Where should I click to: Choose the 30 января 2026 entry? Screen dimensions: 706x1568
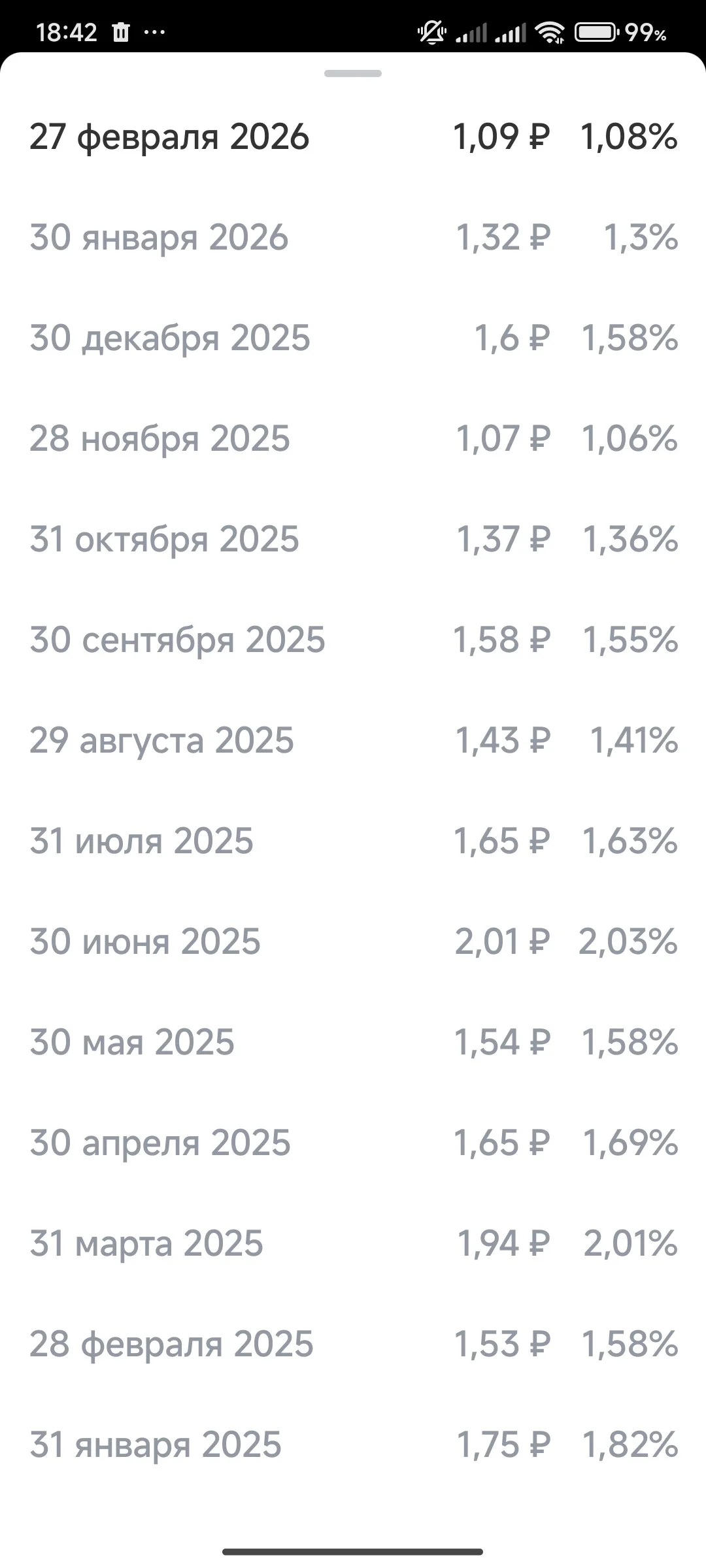pyautogui.click(x=353, y=237)
